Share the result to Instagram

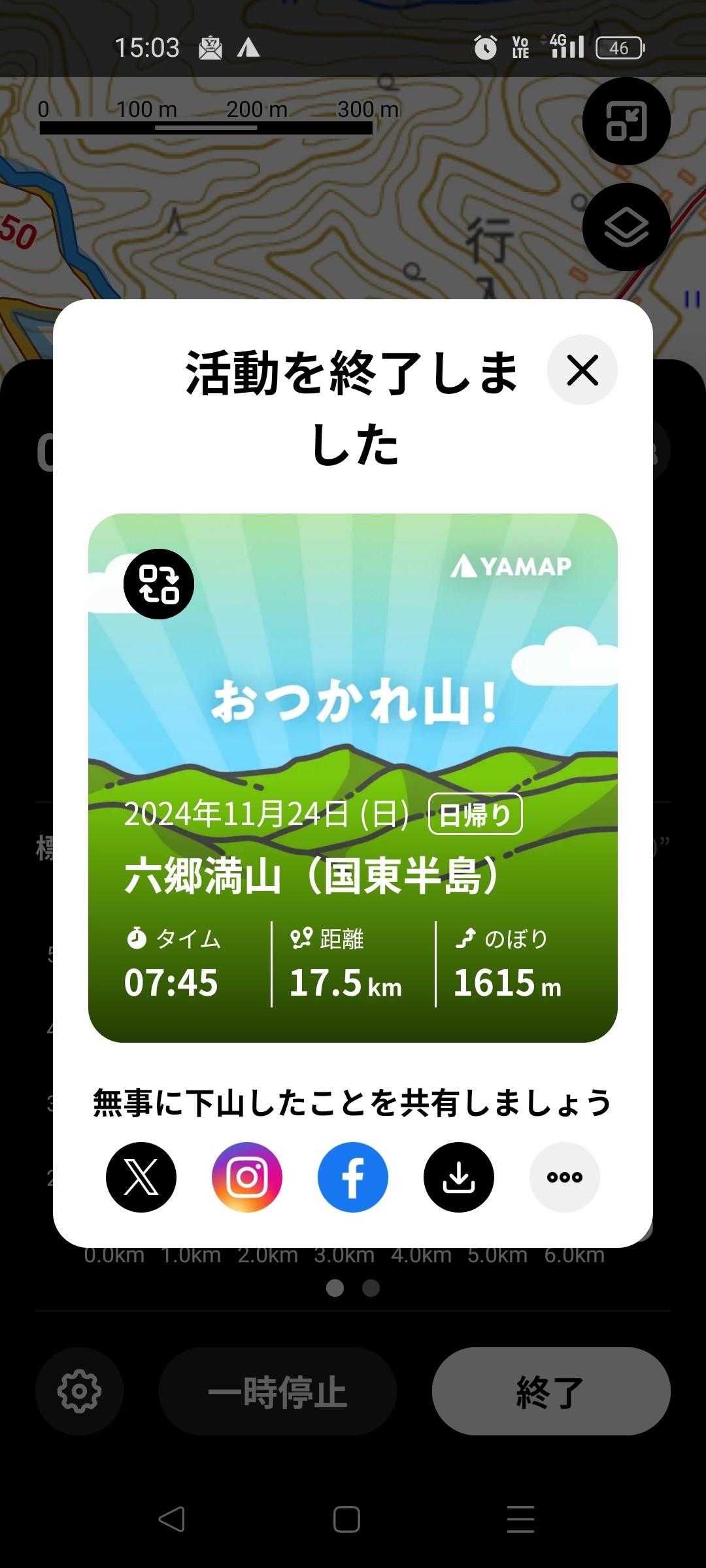[247, 1177]
